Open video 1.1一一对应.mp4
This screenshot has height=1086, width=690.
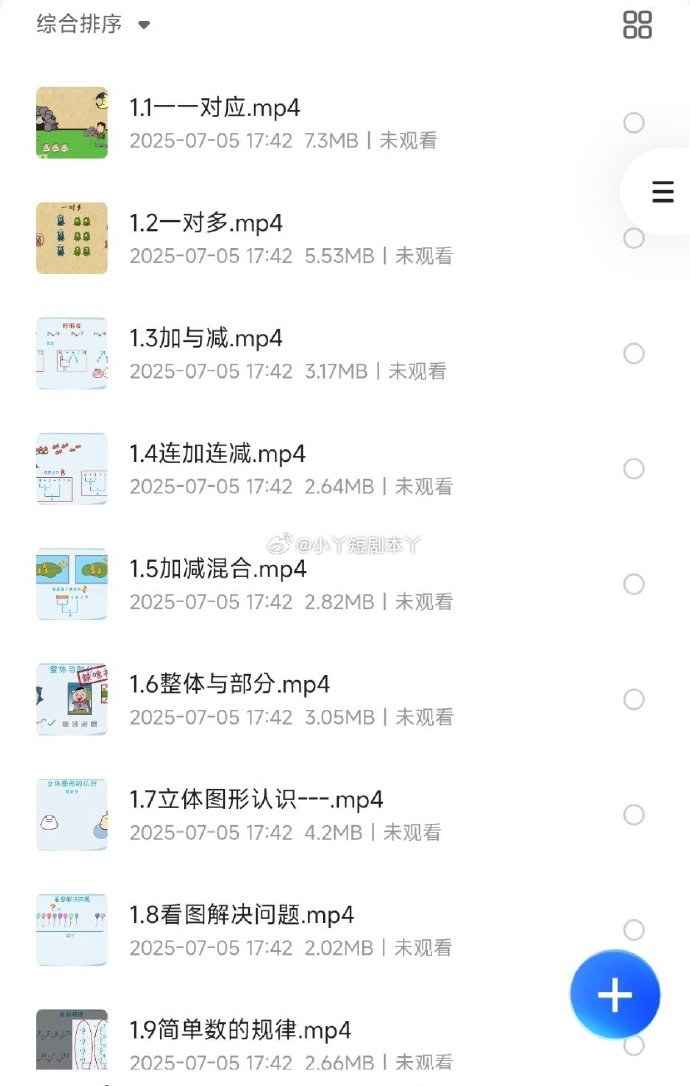tap(215, 108)
